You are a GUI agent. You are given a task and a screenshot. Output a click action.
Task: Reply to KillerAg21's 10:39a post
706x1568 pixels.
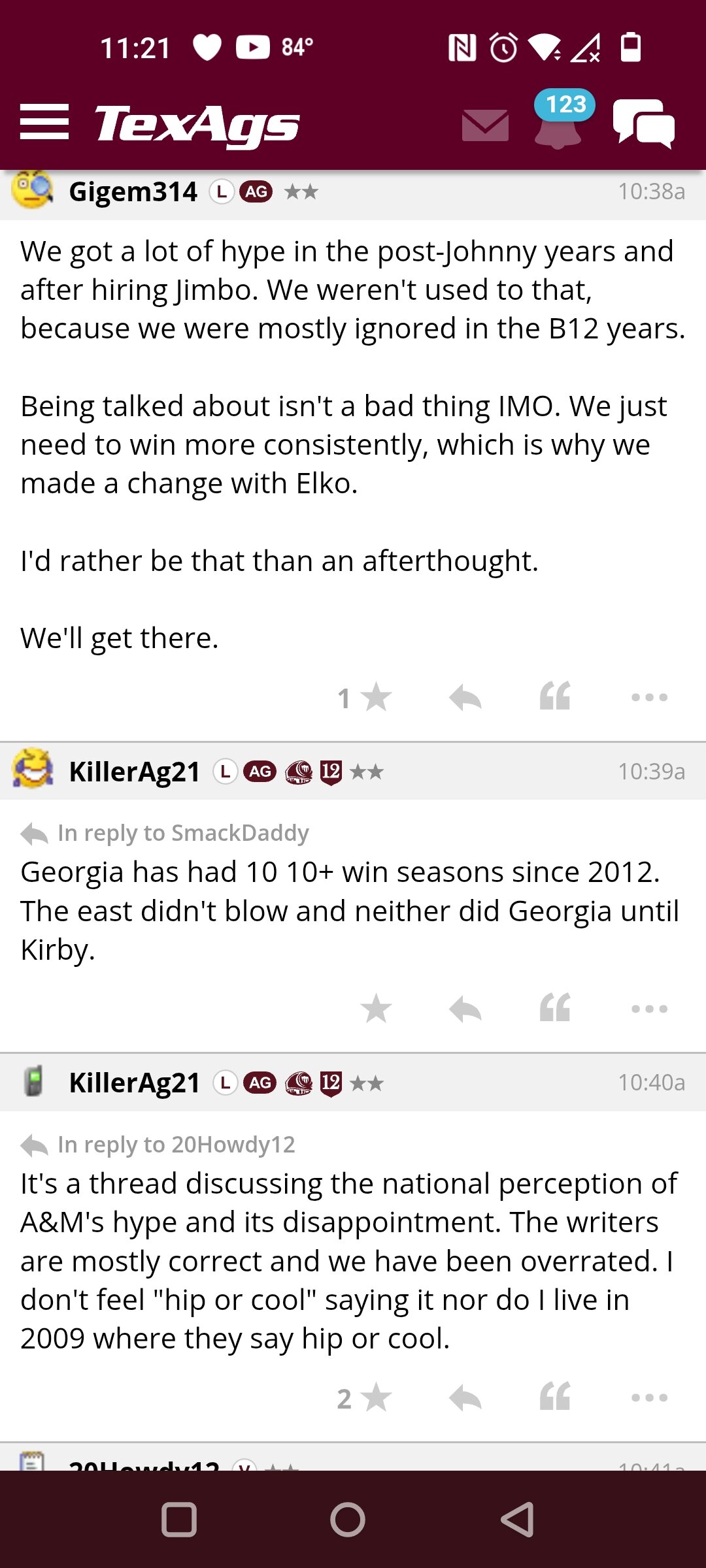(465, 1009)
